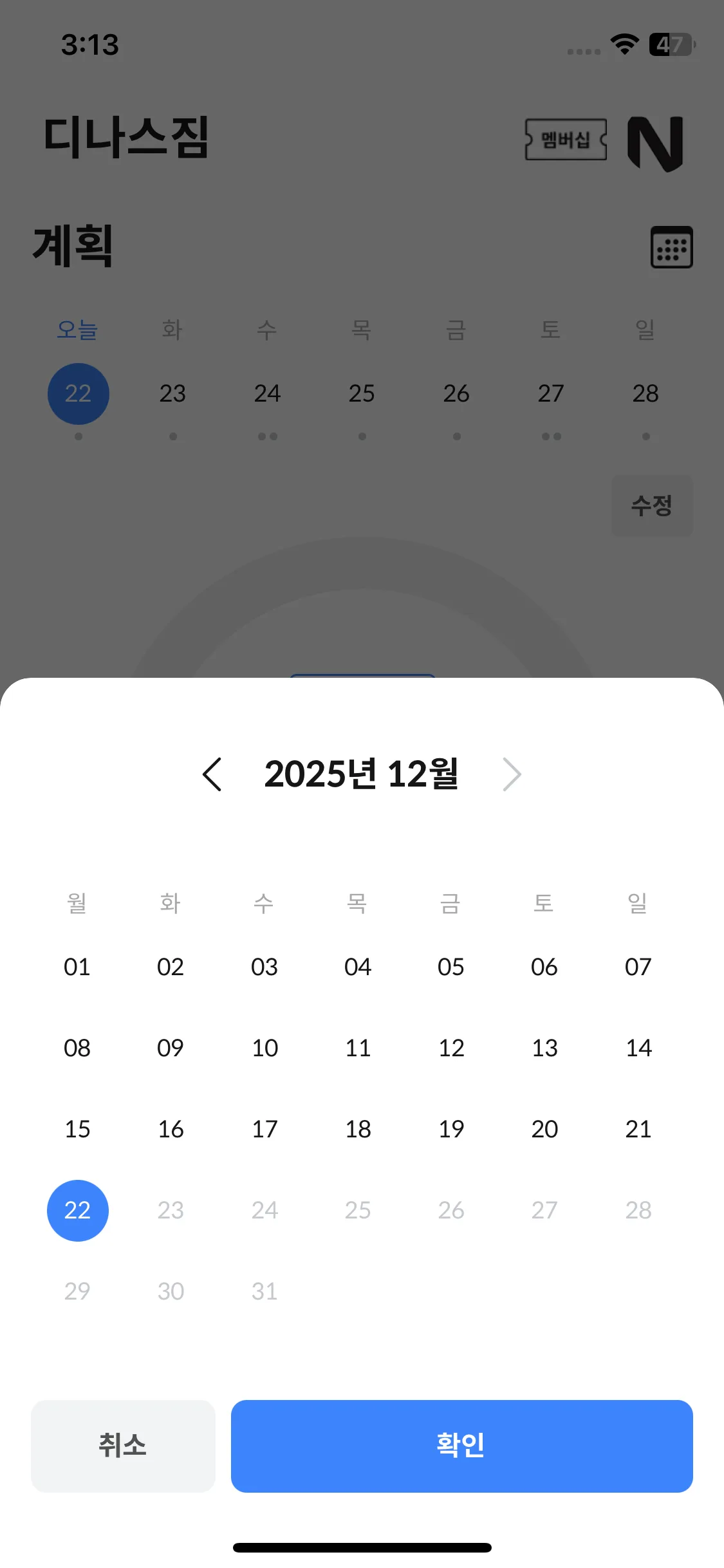Pick date 09 in the calendar
The width and height of the screenshot is (724, 1568).
click(171, 1048)
